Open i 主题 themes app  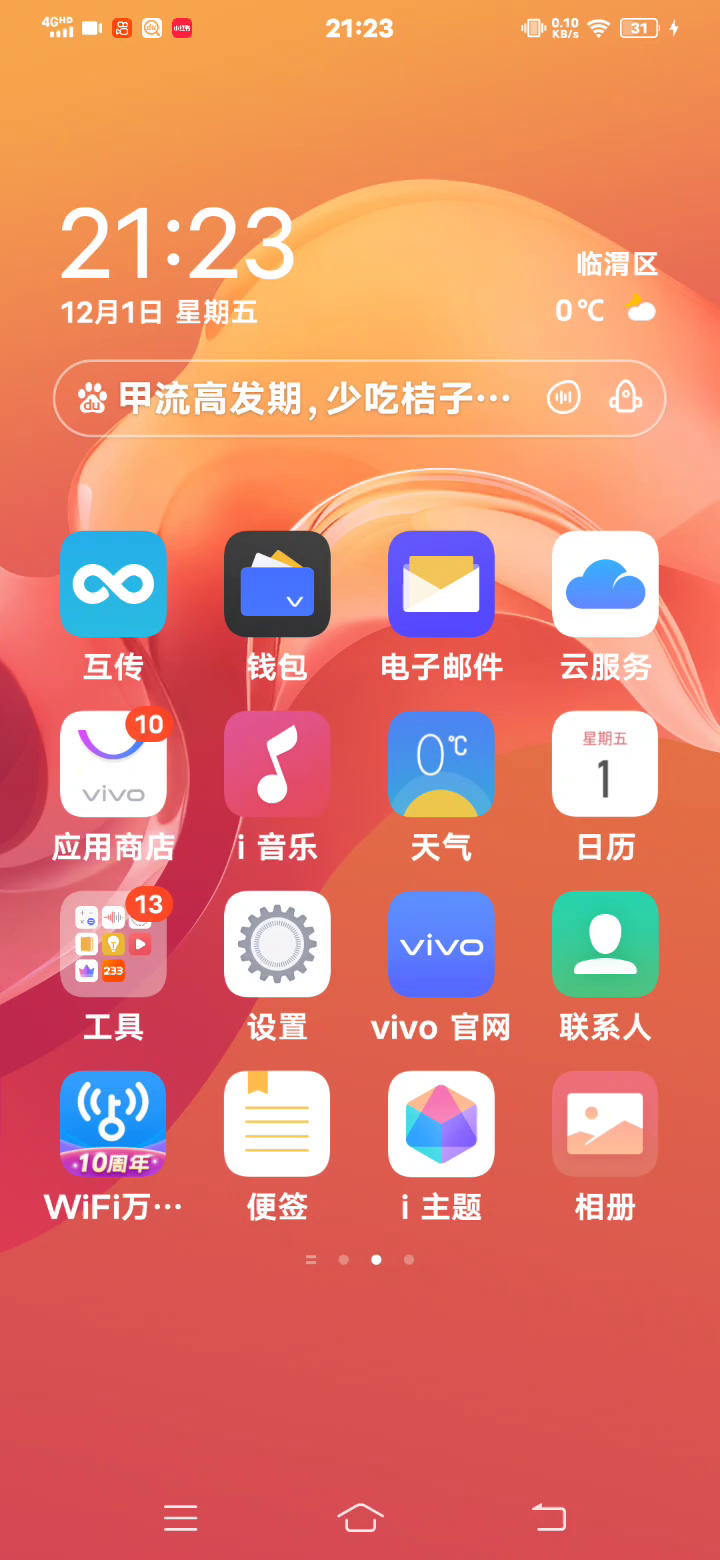pos(441,1124)
